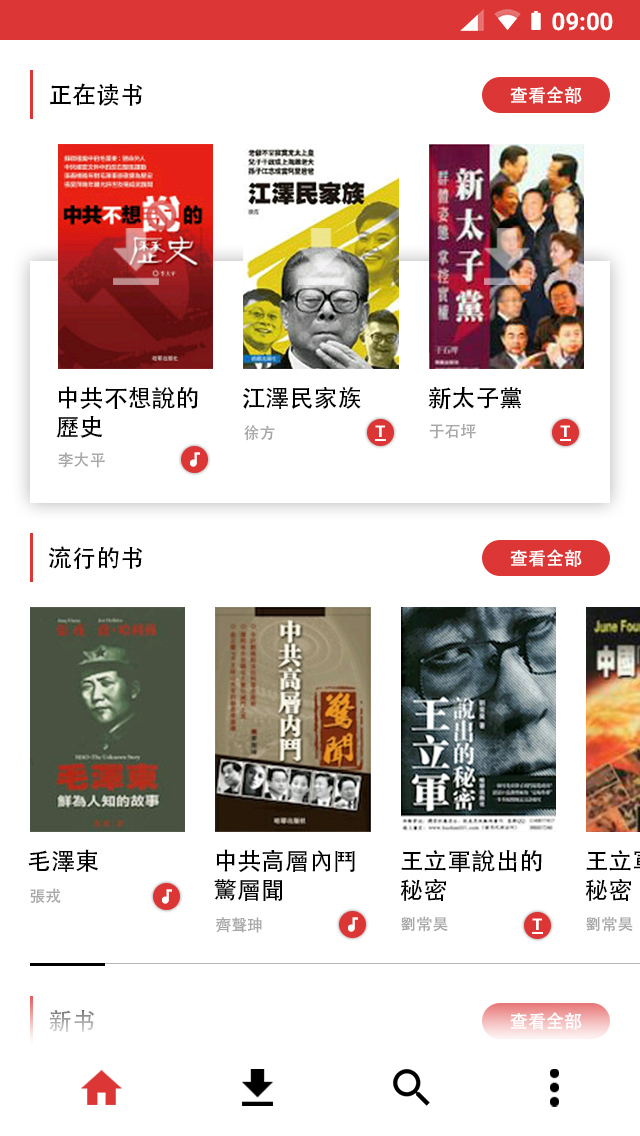
Task: Tap the text icon next to 徐方
Action: coord(380,432)
